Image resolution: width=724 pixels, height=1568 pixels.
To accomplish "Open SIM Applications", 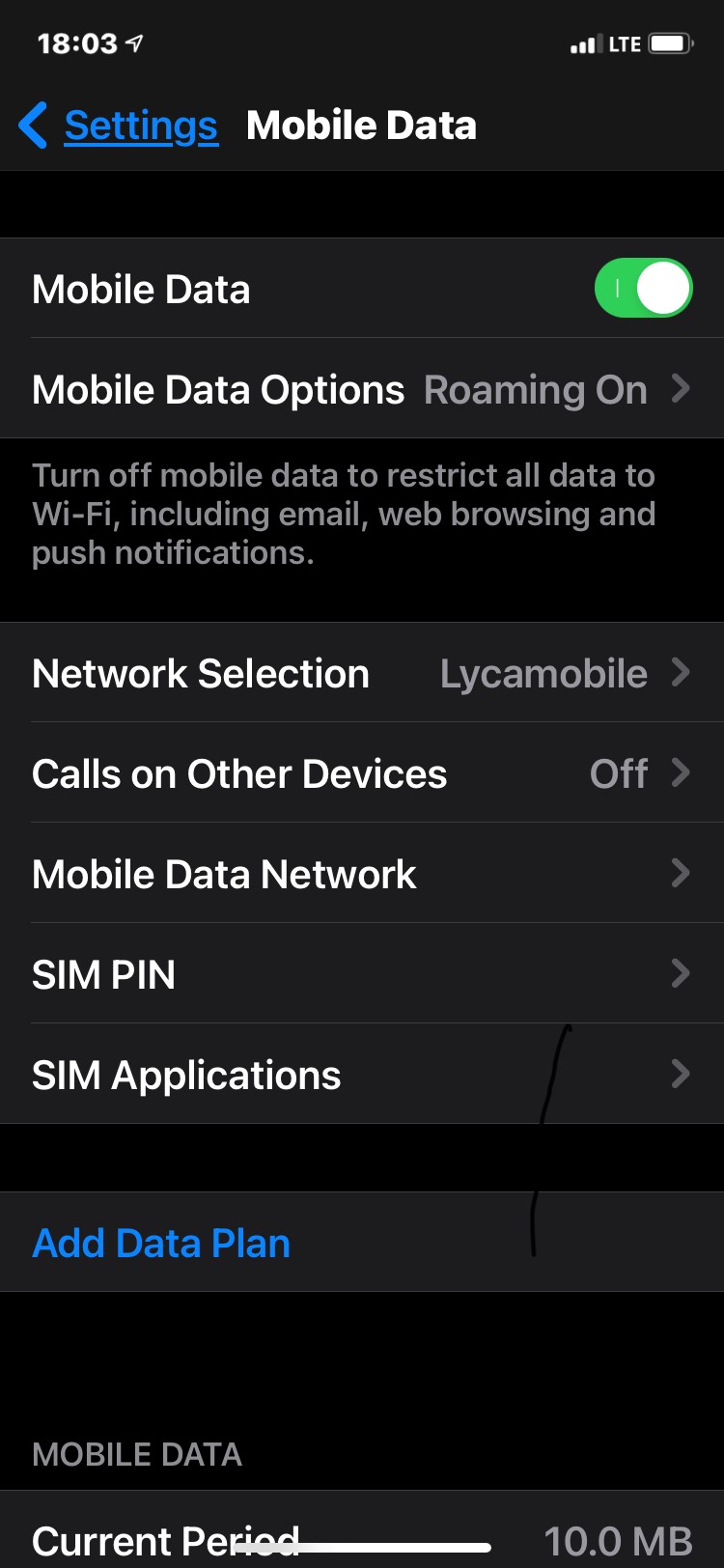I will (x=361, y=1076).
